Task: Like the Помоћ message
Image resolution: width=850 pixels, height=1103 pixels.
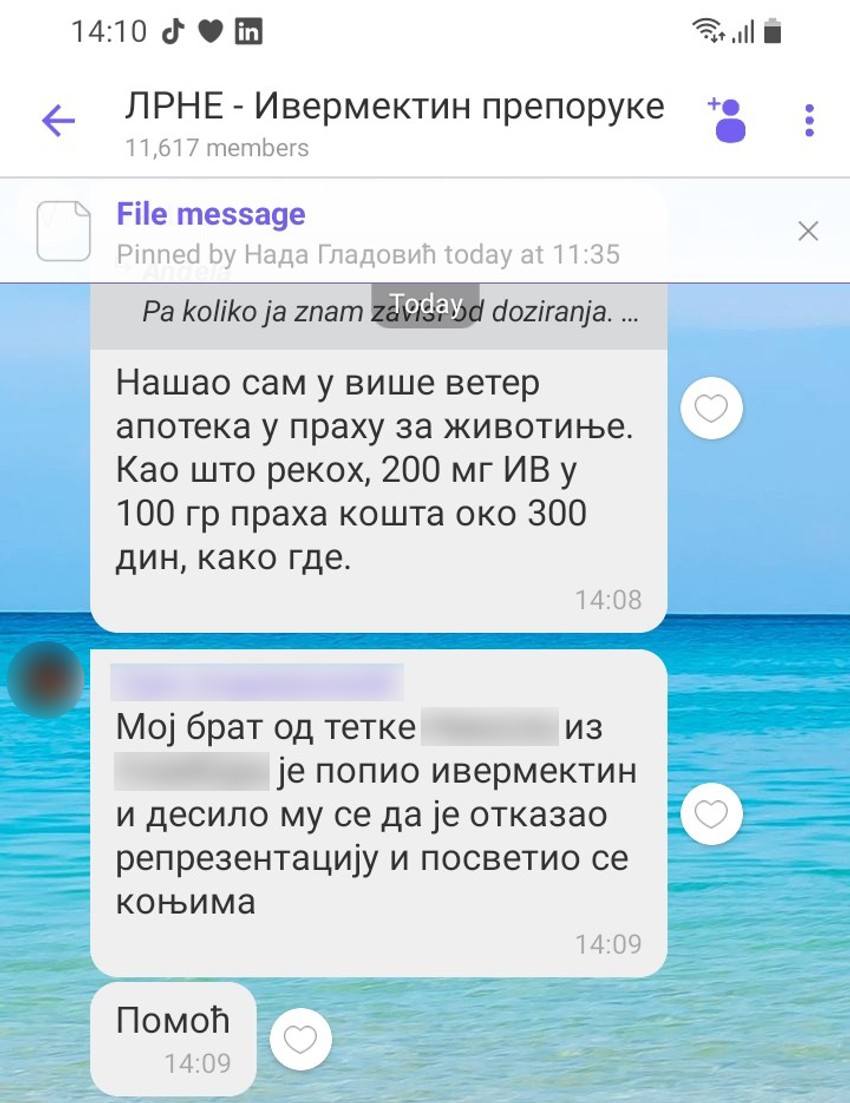Action: [300, 1040]
